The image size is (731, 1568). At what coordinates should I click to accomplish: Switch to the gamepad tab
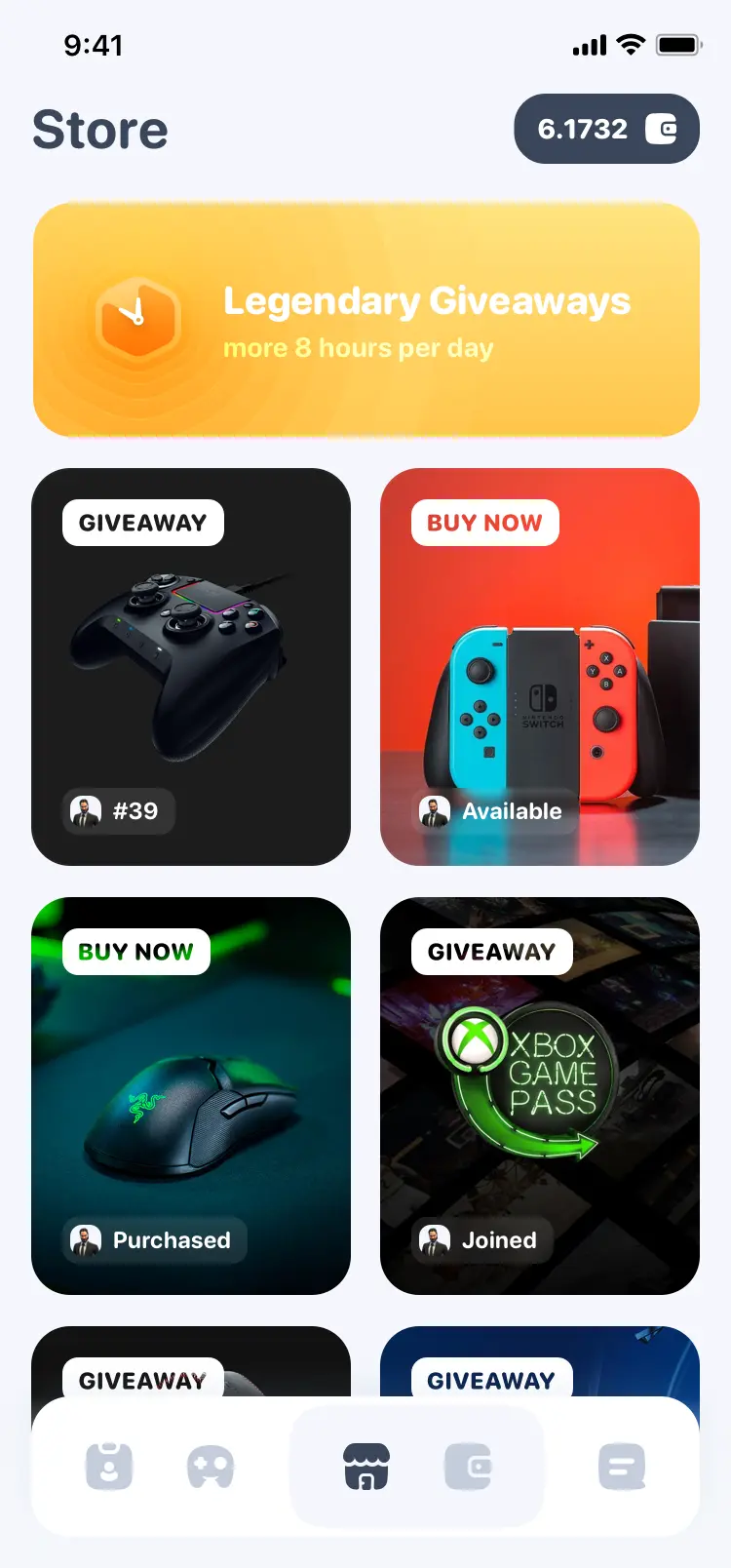tap(211, 1466)
